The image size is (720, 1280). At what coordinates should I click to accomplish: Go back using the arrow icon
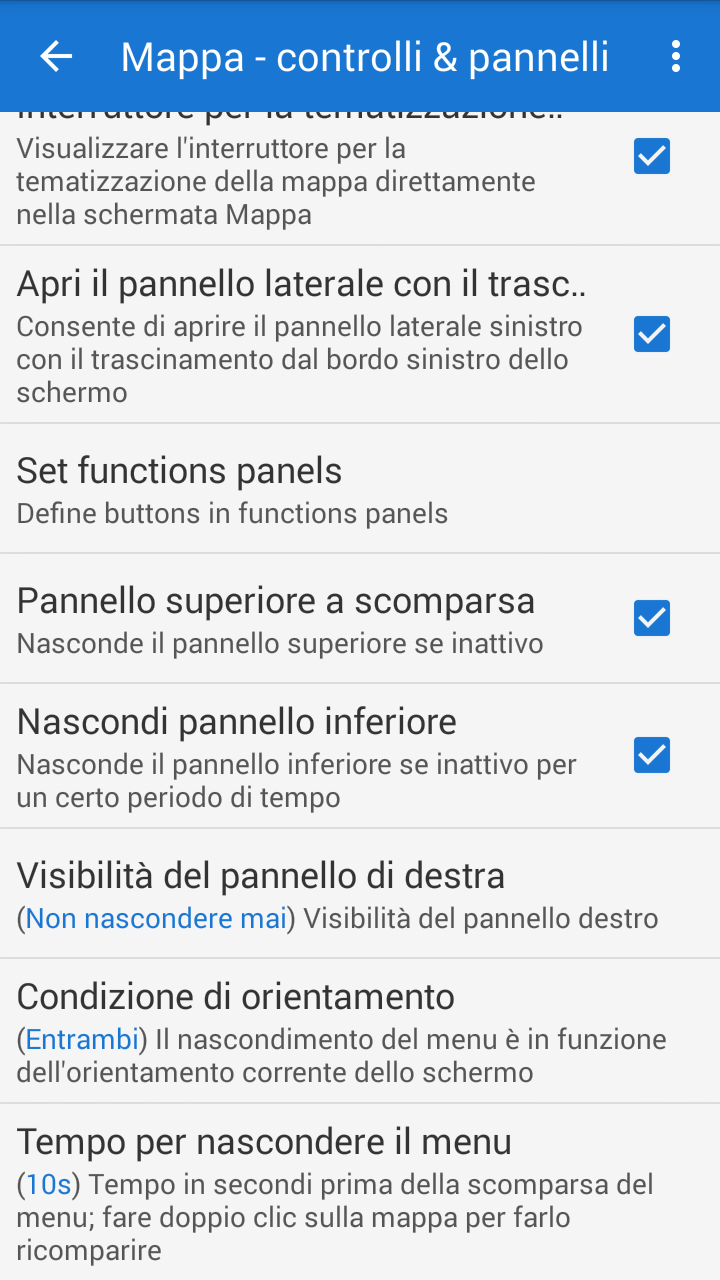point(56,56)
